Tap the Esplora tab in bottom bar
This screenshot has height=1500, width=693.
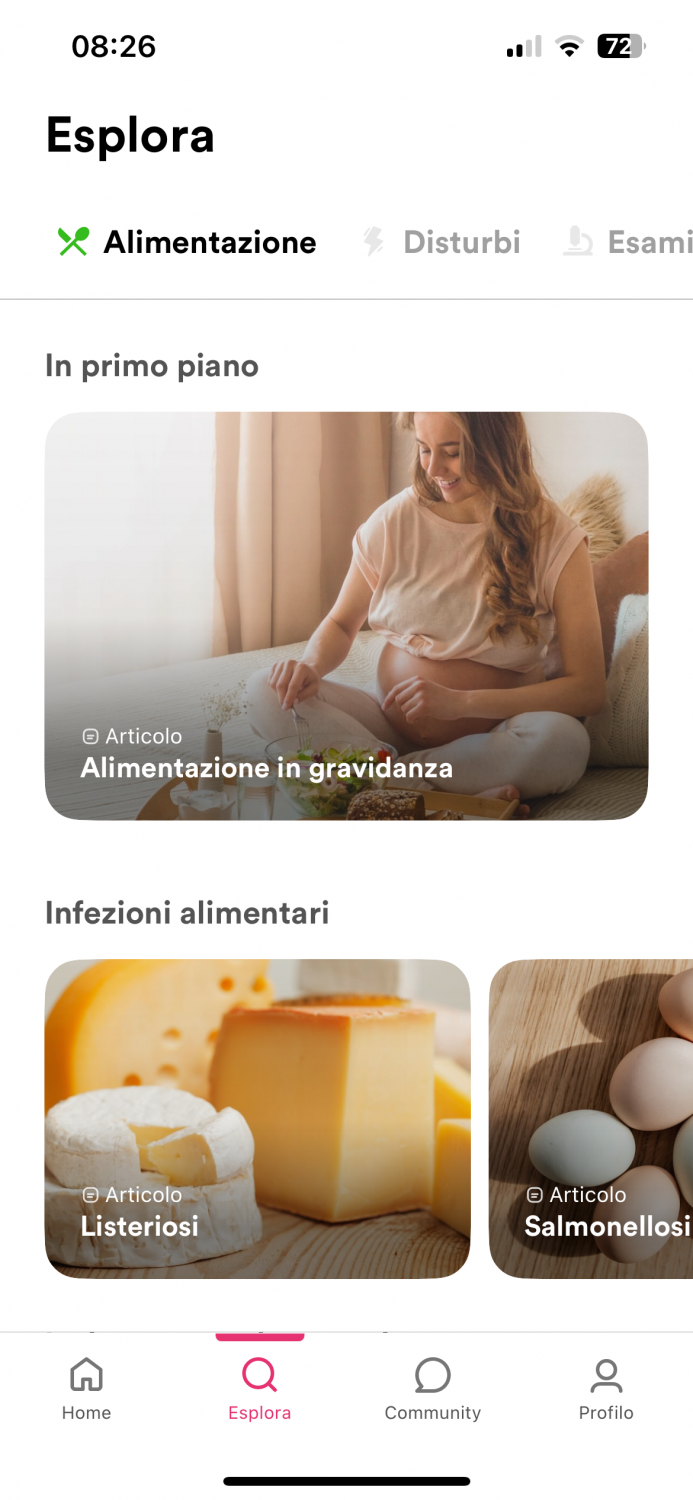[x=259, y=1389]
